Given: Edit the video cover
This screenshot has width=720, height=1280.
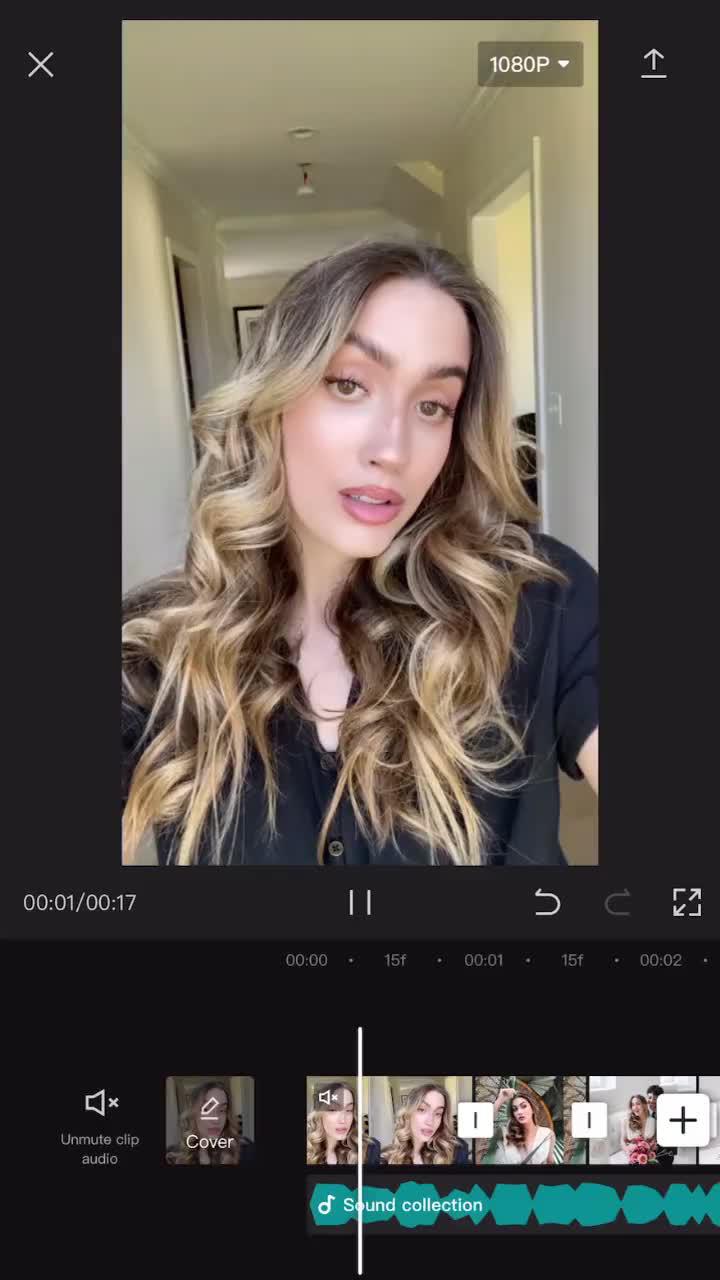Looking at the screenshot, I should 210,1120.
